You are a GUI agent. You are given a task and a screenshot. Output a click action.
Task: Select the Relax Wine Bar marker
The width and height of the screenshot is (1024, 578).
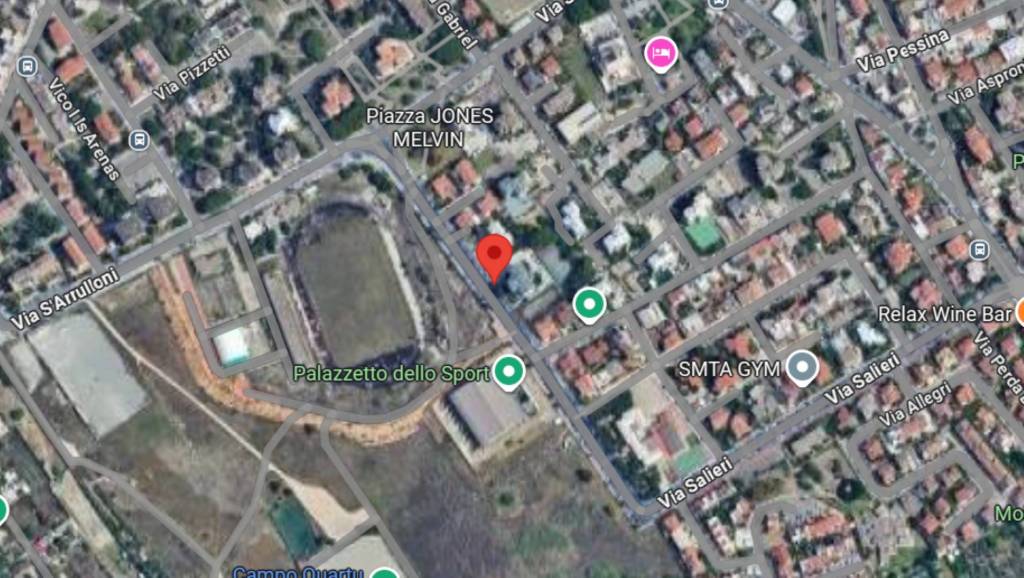coord(1018,313)
